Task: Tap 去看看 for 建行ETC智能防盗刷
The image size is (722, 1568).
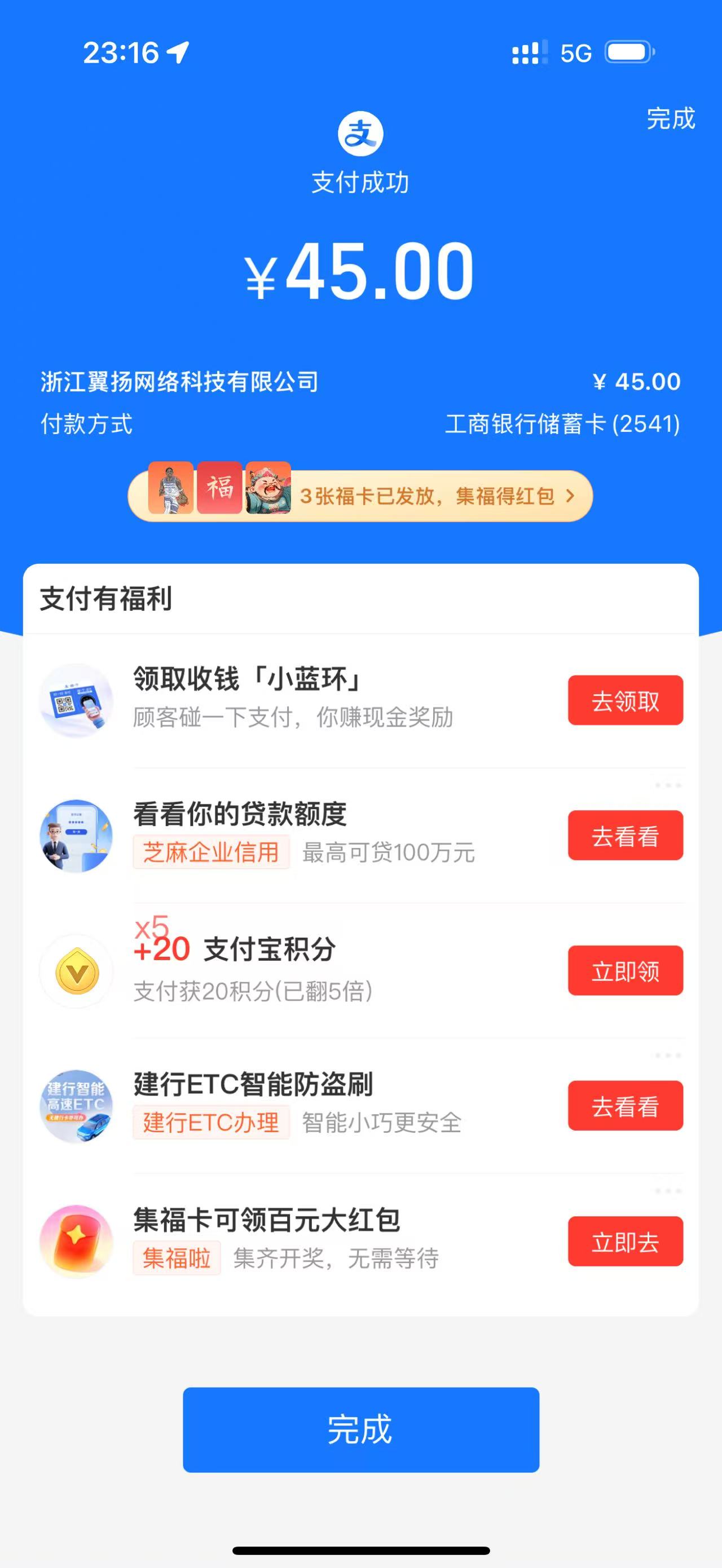Action: coord(625,1106)
